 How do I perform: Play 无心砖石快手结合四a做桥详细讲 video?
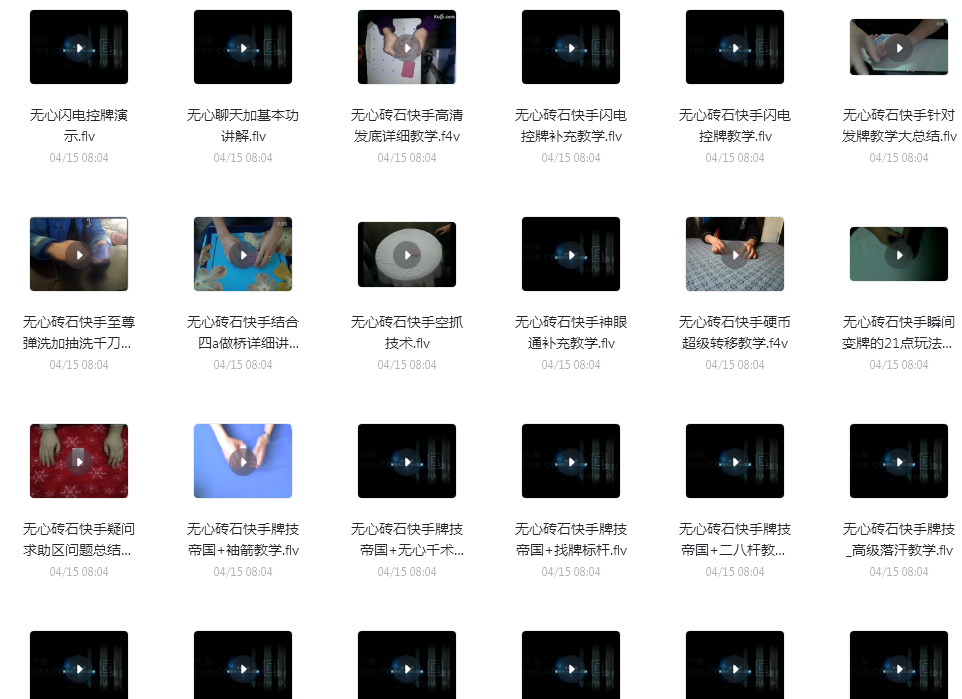pos(243,254)
